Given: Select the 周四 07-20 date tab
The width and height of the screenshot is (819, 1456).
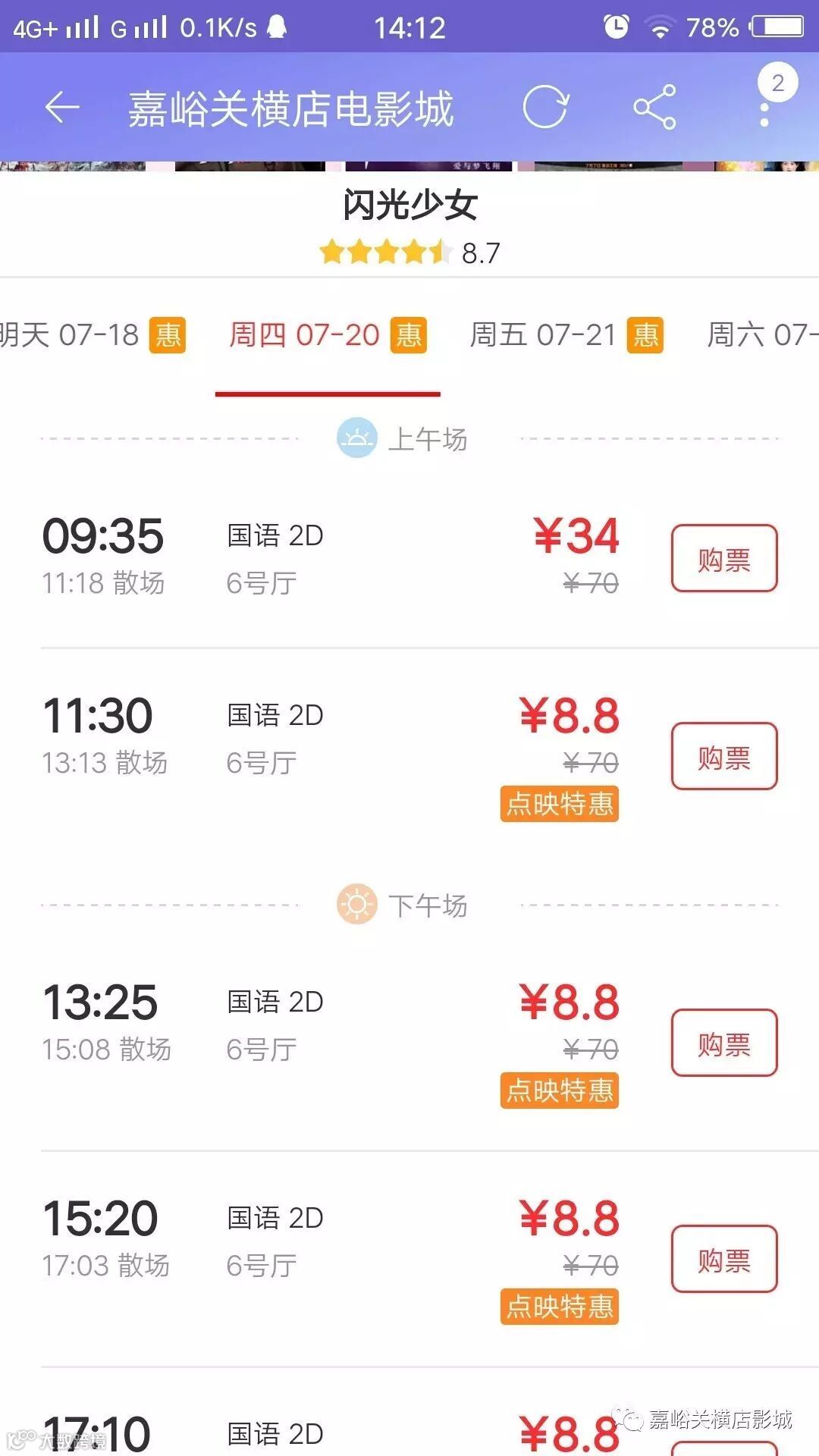Looking at the screenshot, I should [328, 335].
